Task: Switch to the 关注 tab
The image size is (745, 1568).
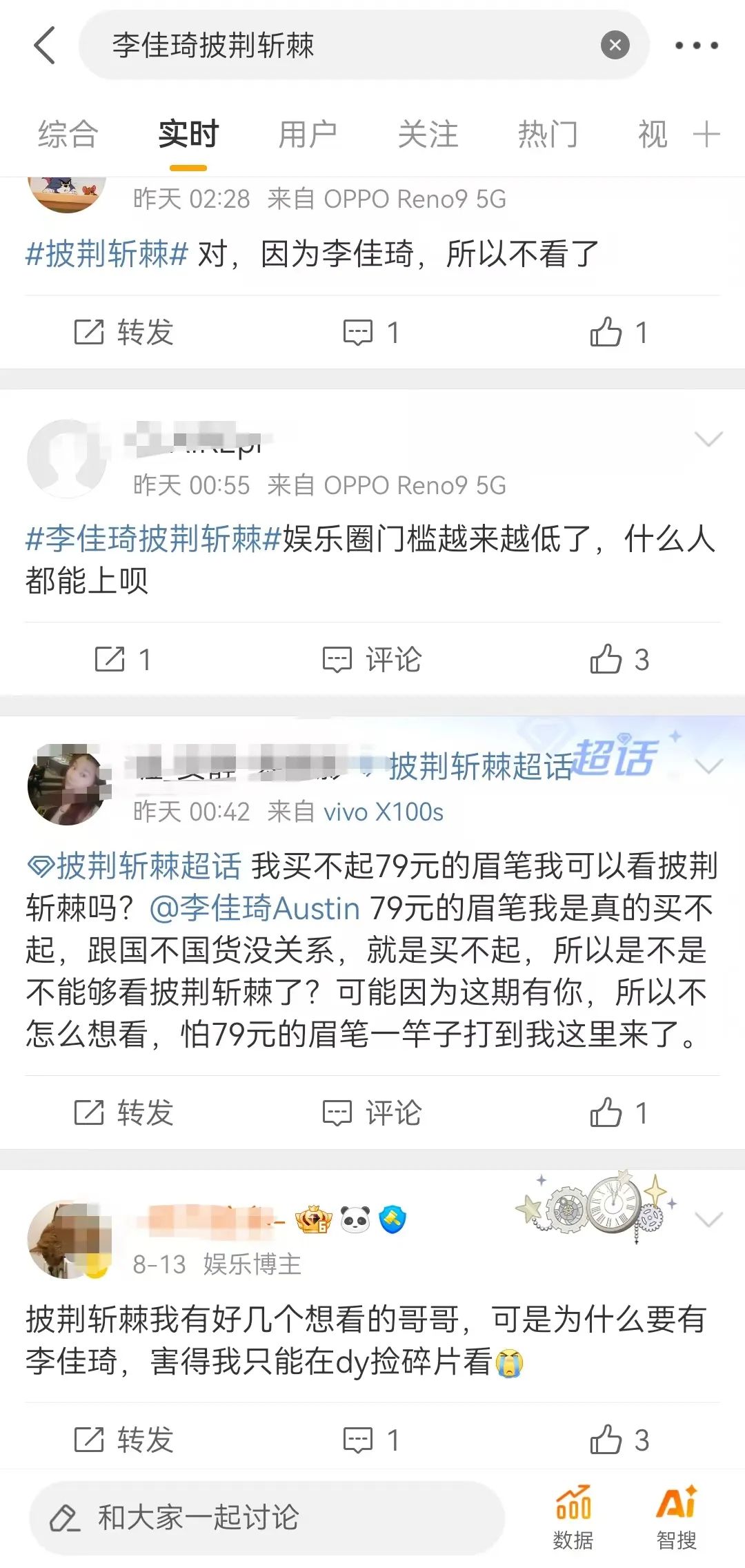Action: coord(428,134)
